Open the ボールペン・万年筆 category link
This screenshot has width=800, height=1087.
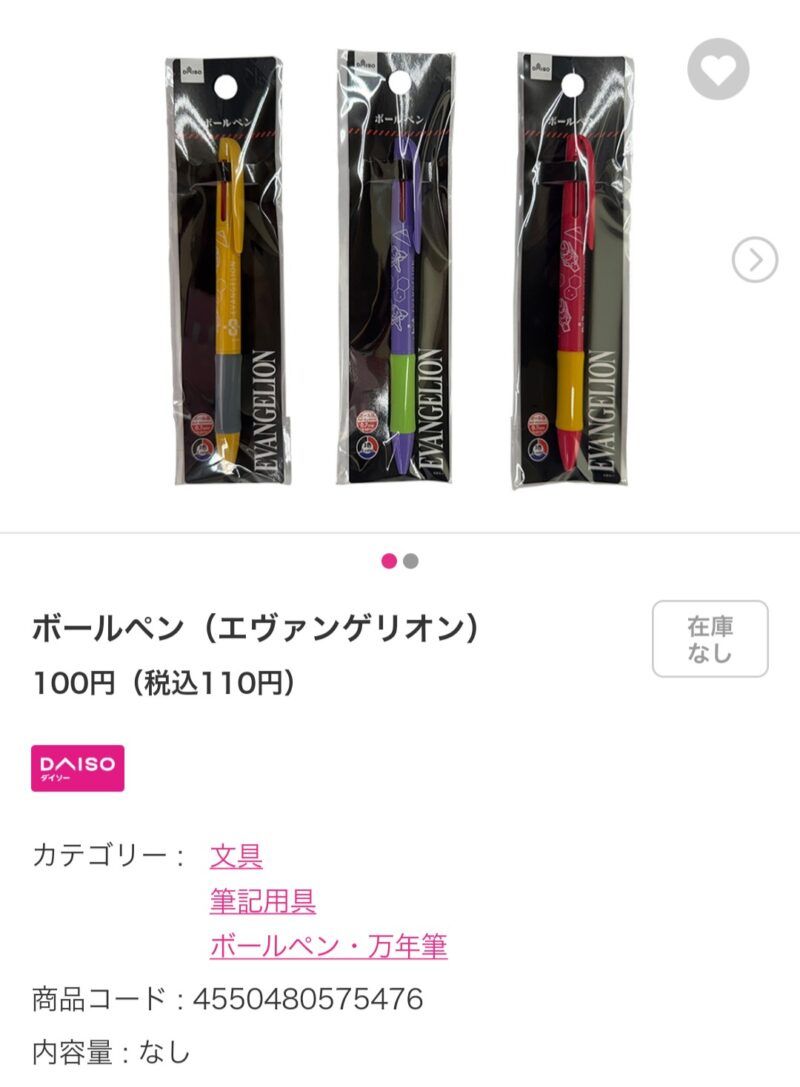point(328,946)
